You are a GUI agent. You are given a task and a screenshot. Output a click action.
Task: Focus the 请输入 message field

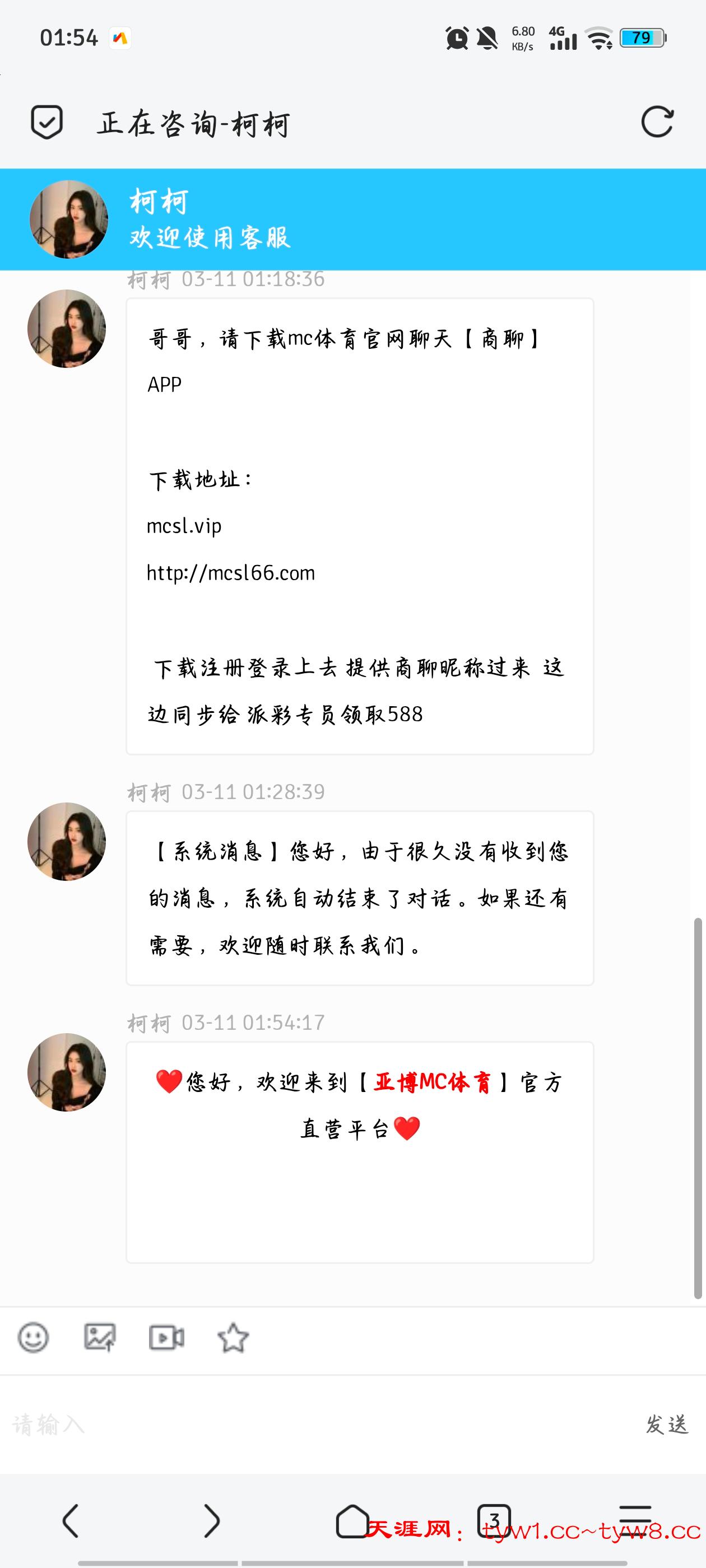point(305,1424)
